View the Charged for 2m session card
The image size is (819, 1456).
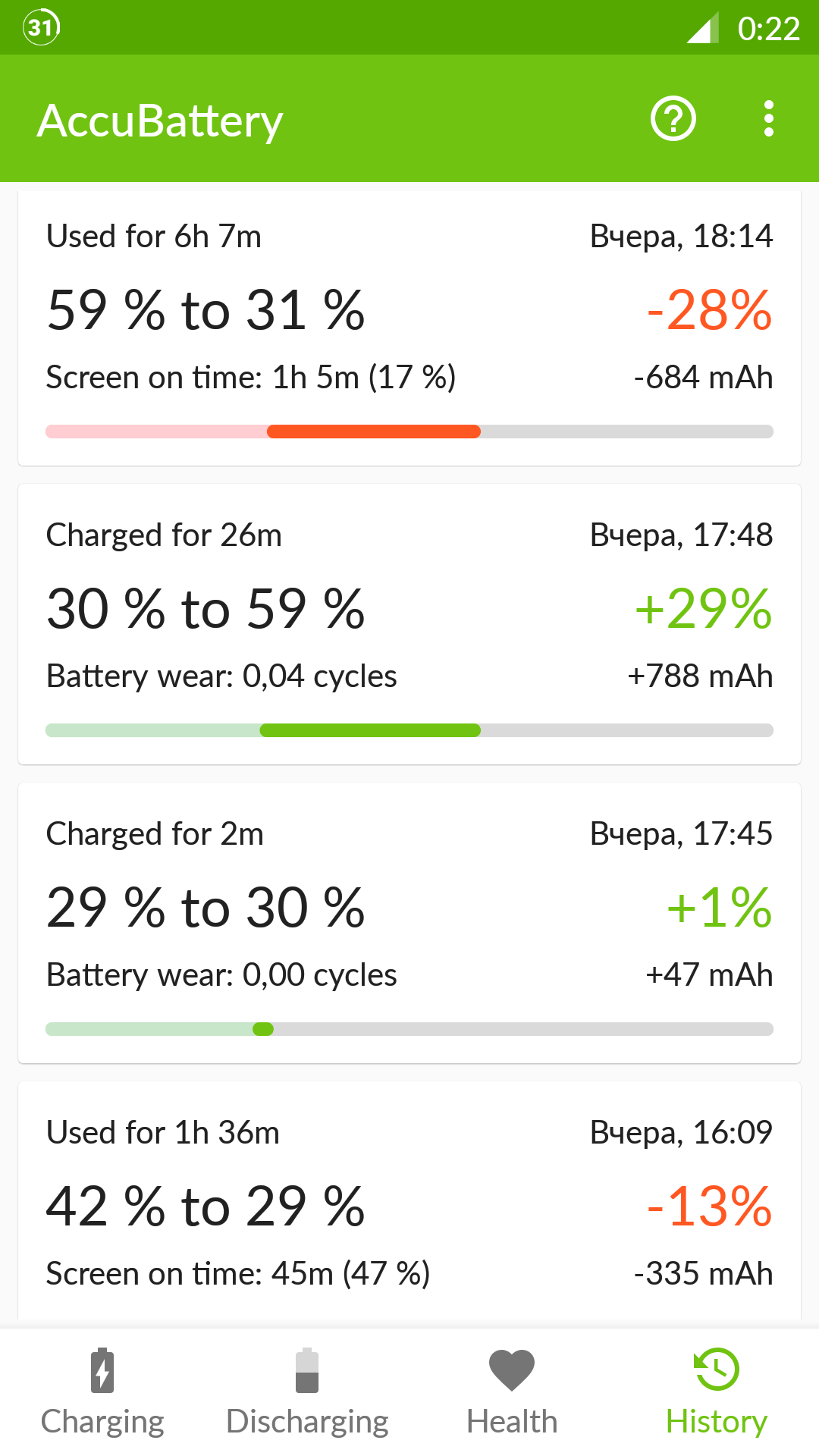point(409,923)
